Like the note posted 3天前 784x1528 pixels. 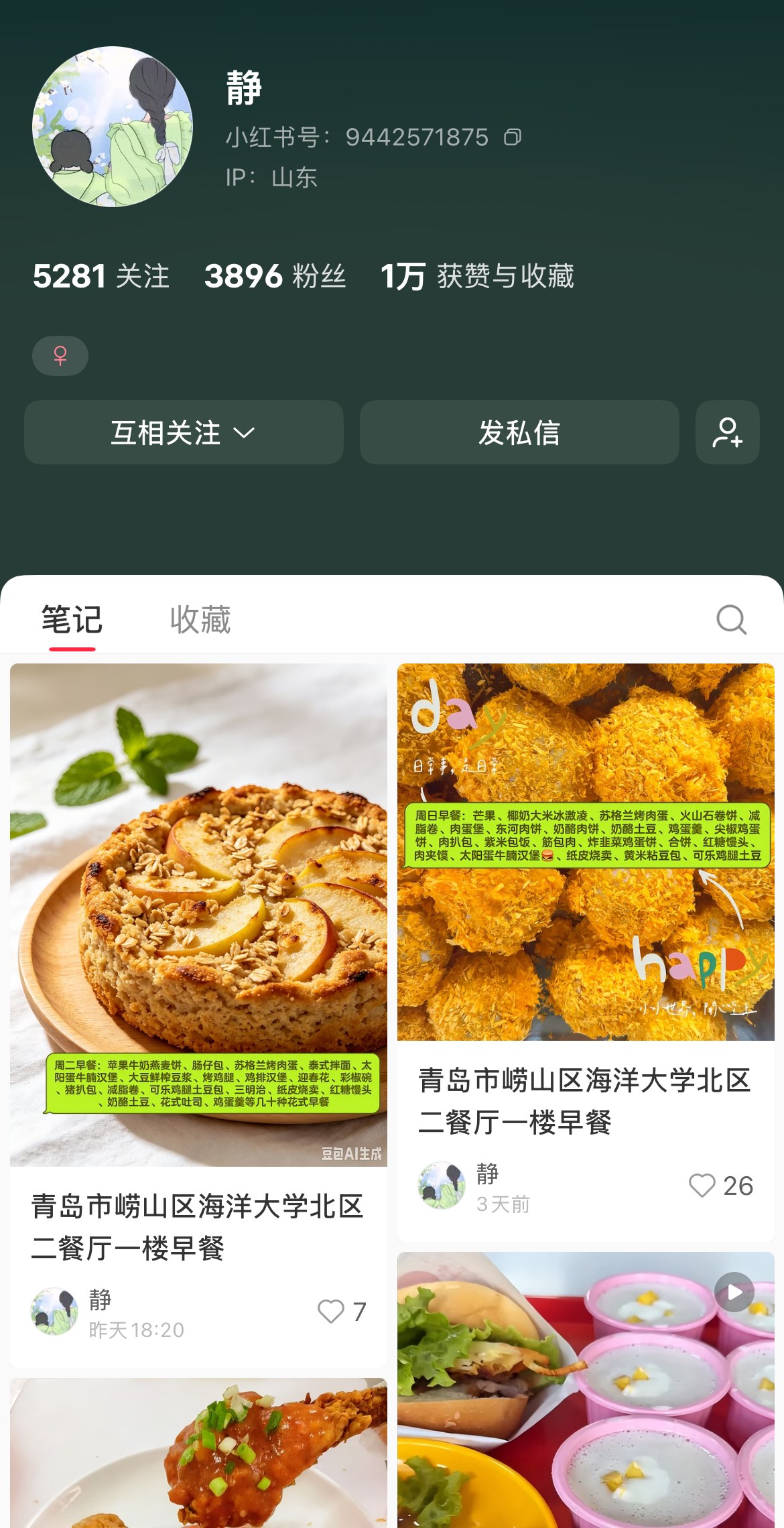(x=721, y=1186)
